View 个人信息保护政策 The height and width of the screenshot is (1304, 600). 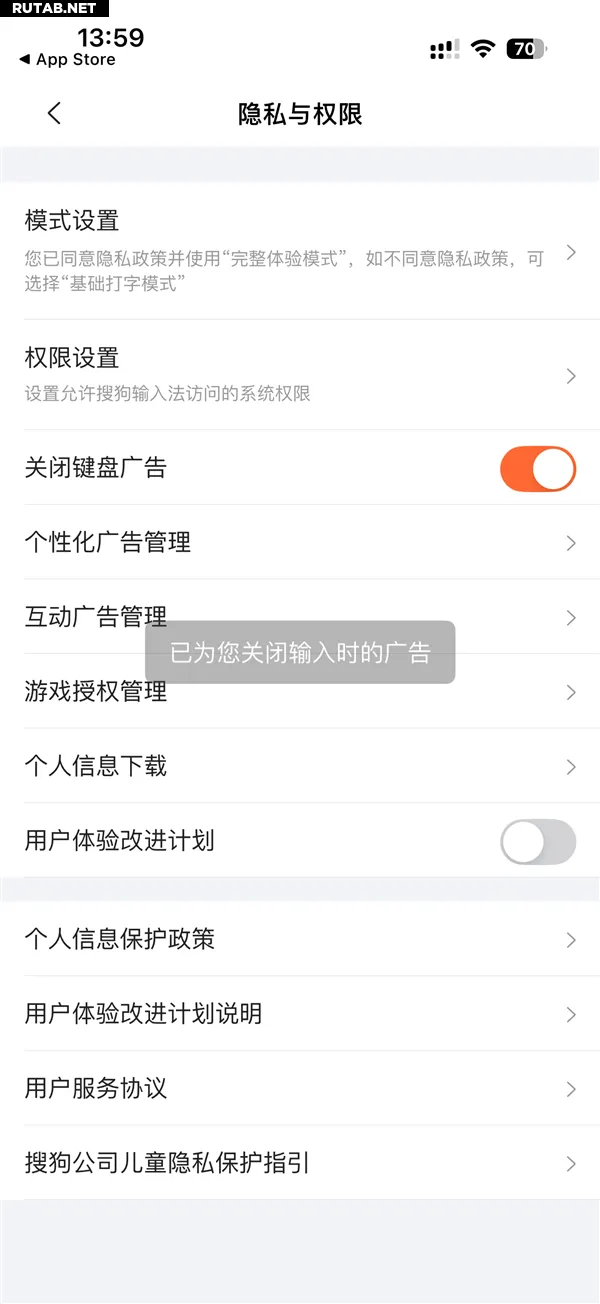click(300, 940)
